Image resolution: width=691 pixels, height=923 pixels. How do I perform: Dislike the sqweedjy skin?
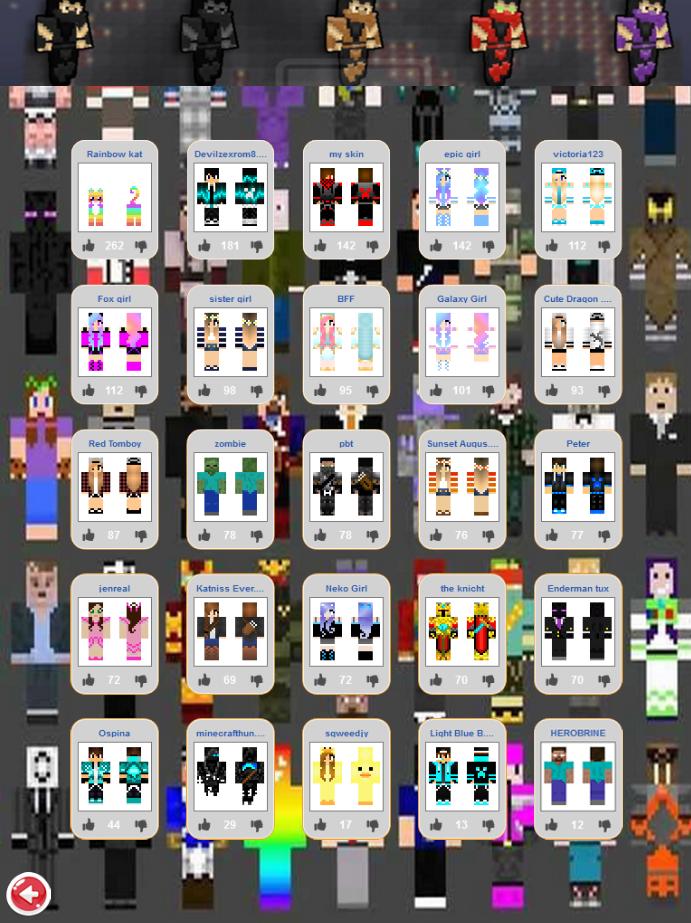pyautogui.click(x=373, y=825)
